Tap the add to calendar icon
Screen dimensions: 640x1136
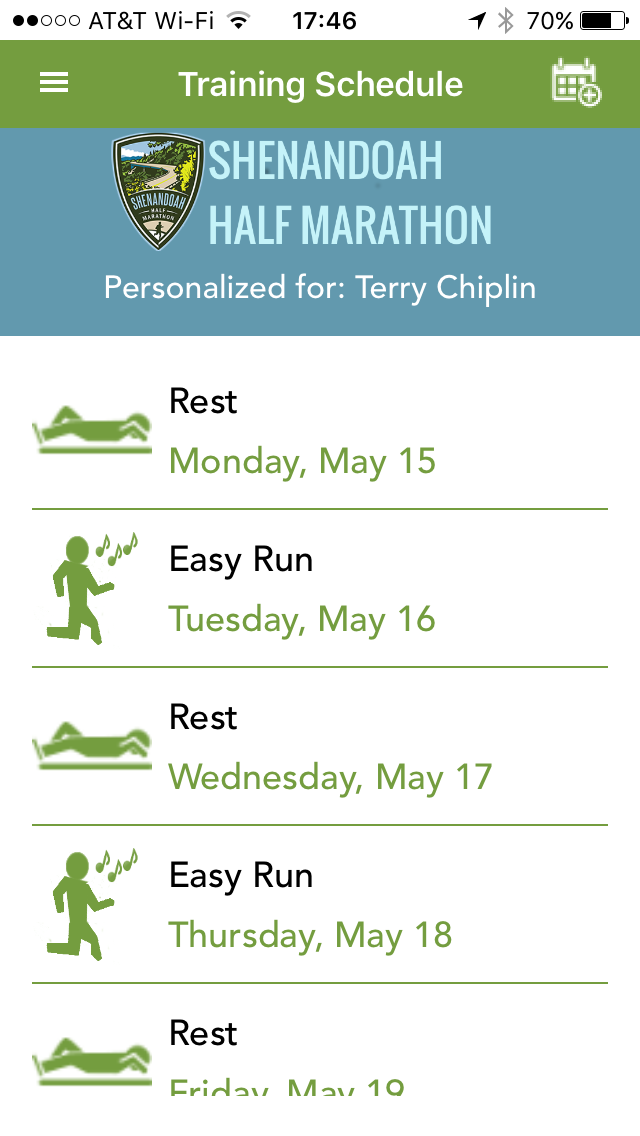[x=576, y=83]
